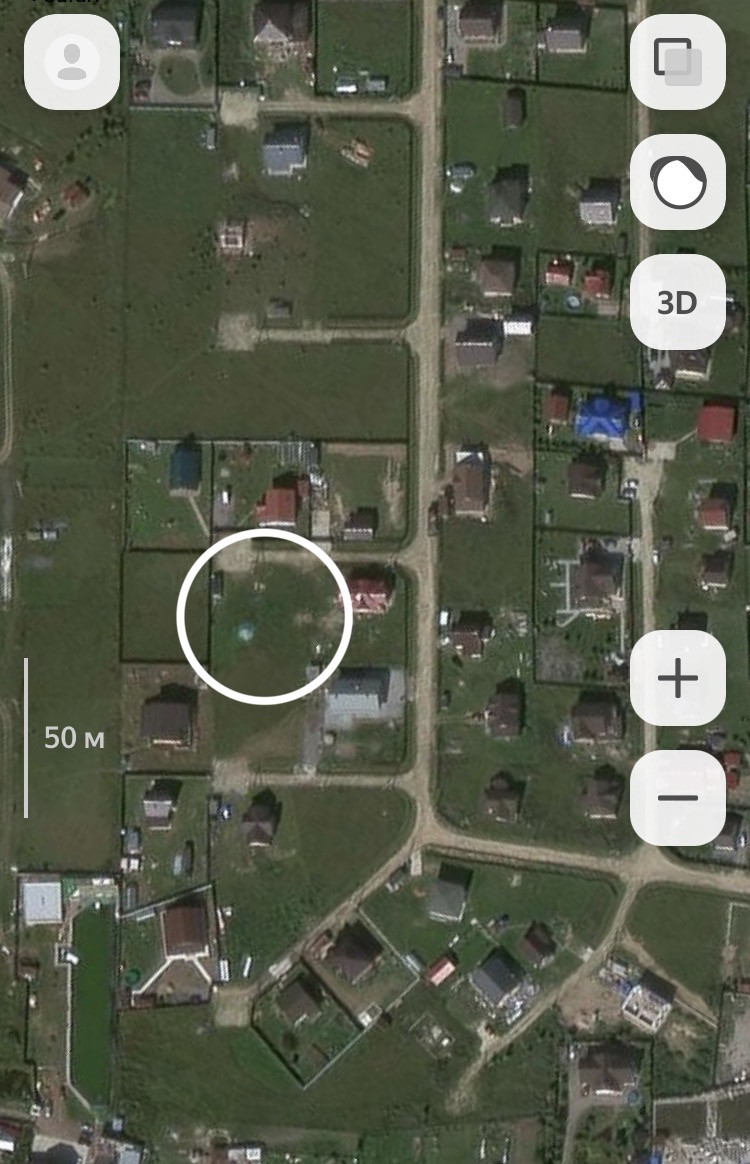Switch the map to 3D view
750x1164 pixels.
(x=678, y=302)
